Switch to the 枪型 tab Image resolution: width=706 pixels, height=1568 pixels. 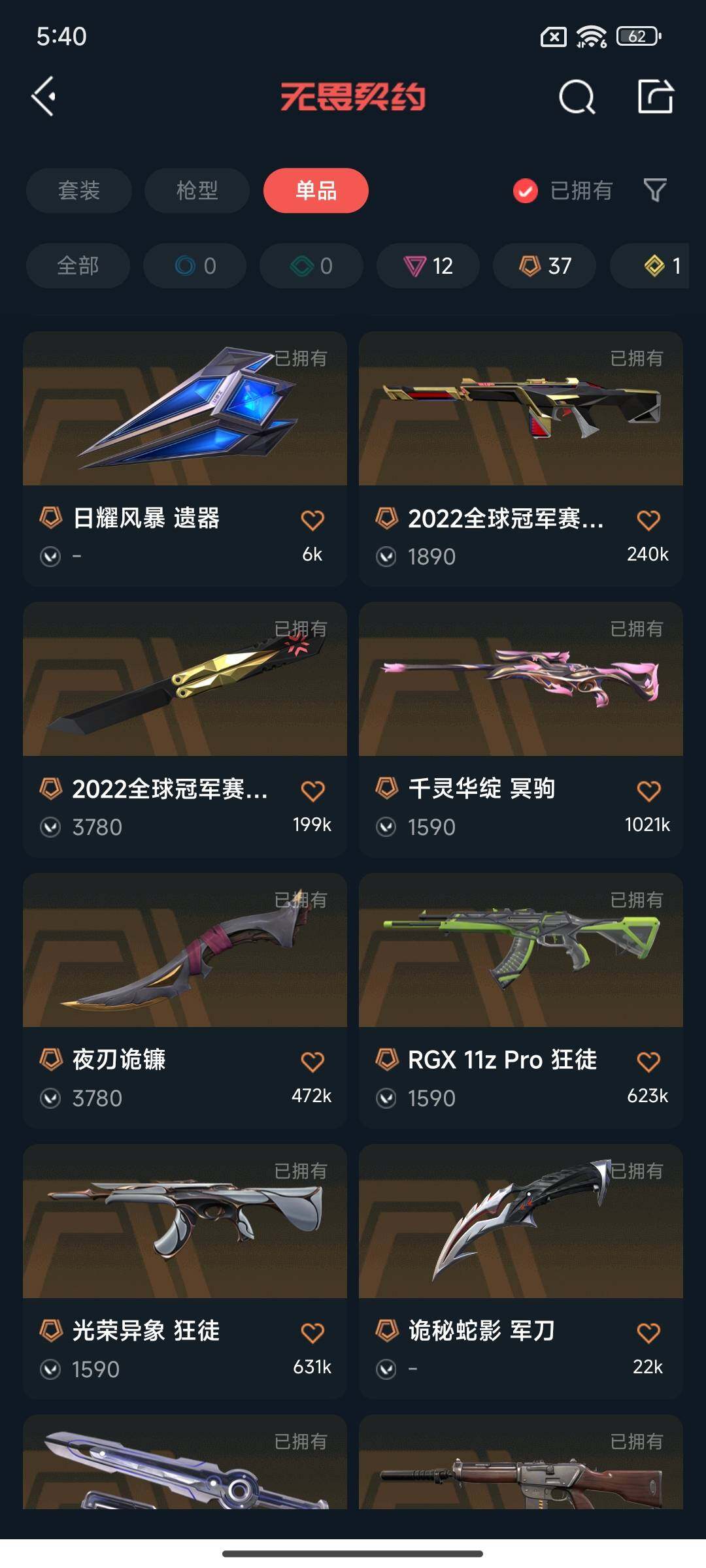pyautogui.click(x=197, y=191)
